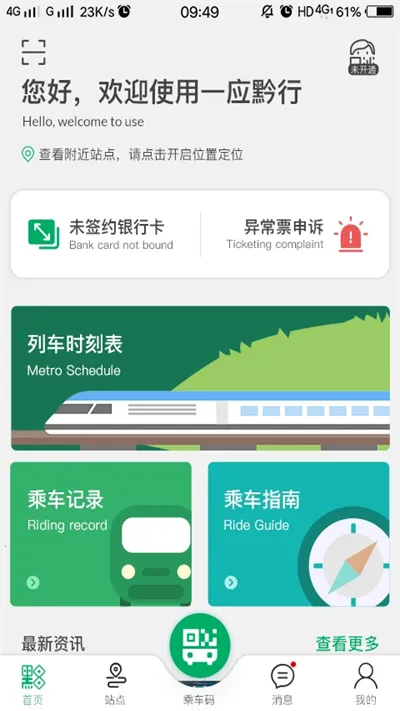Switch to the 消息 messages tab
Screen dimensions: 400x711
click(283, 684)
